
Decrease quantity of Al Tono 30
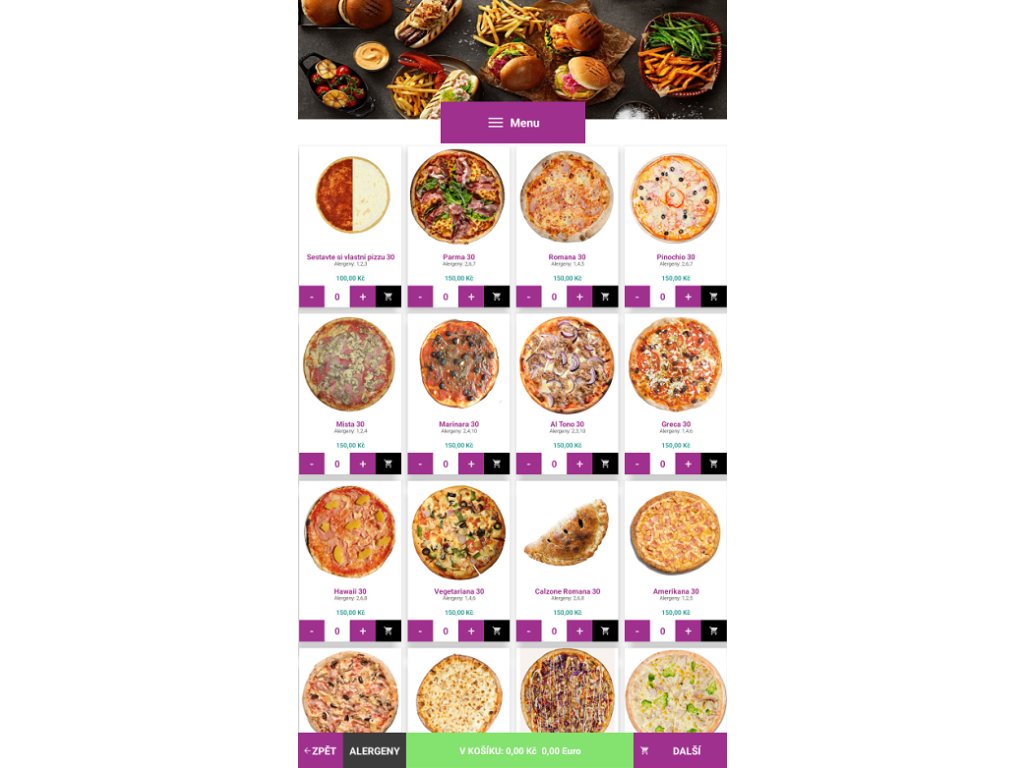pyautogui.click(x=528, y=464)
